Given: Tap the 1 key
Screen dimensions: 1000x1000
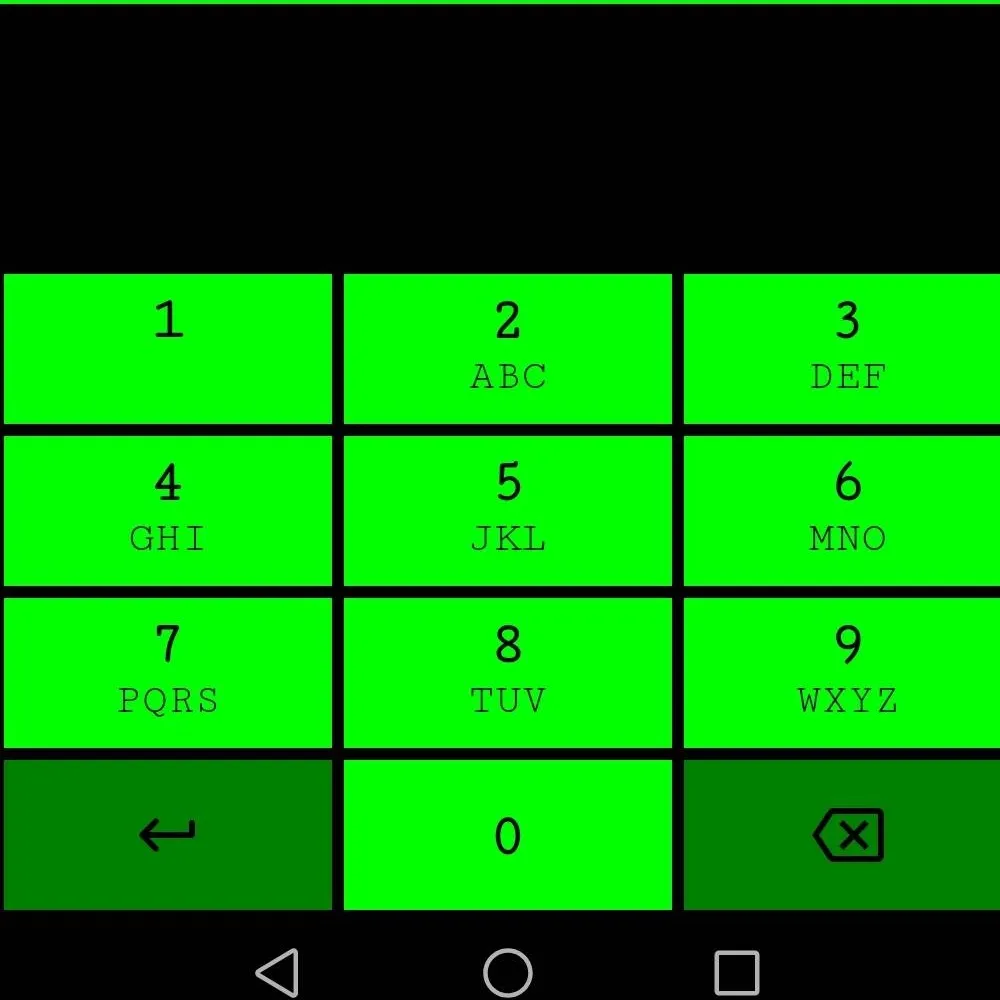Looking at the screenshot, I should [168, 348].
